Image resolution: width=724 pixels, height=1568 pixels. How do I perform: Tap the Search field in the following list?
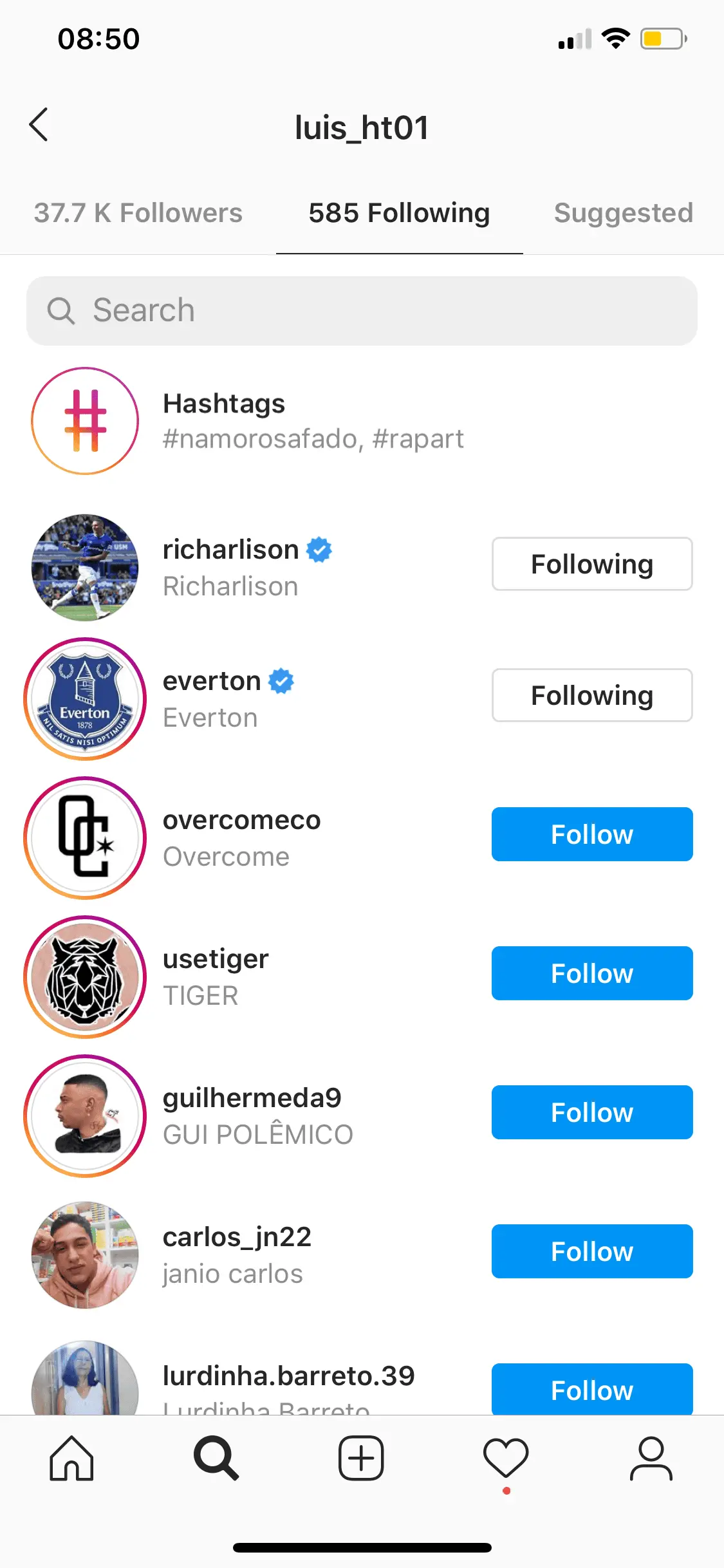coord(362,311)
